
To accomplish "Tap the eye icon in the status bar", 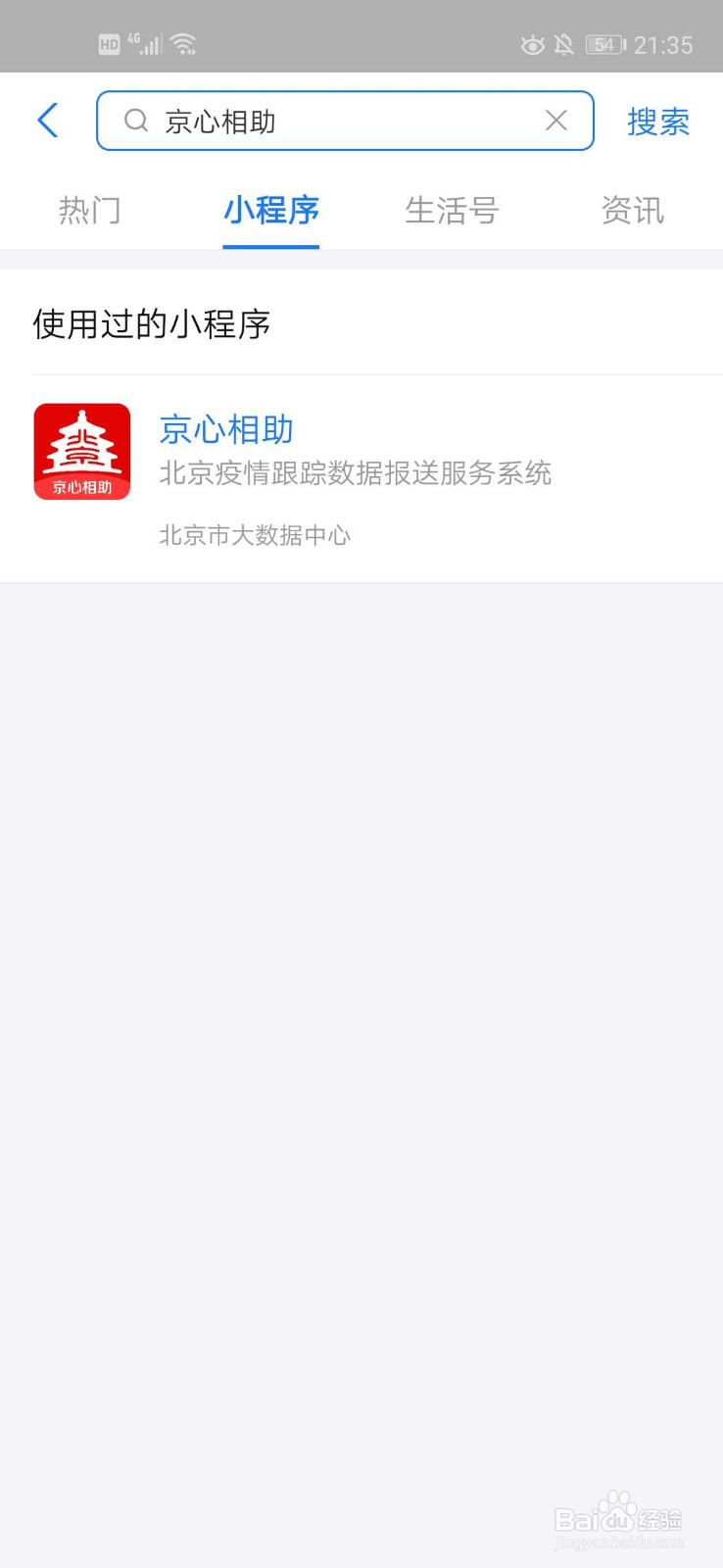I will click(530, 44).
